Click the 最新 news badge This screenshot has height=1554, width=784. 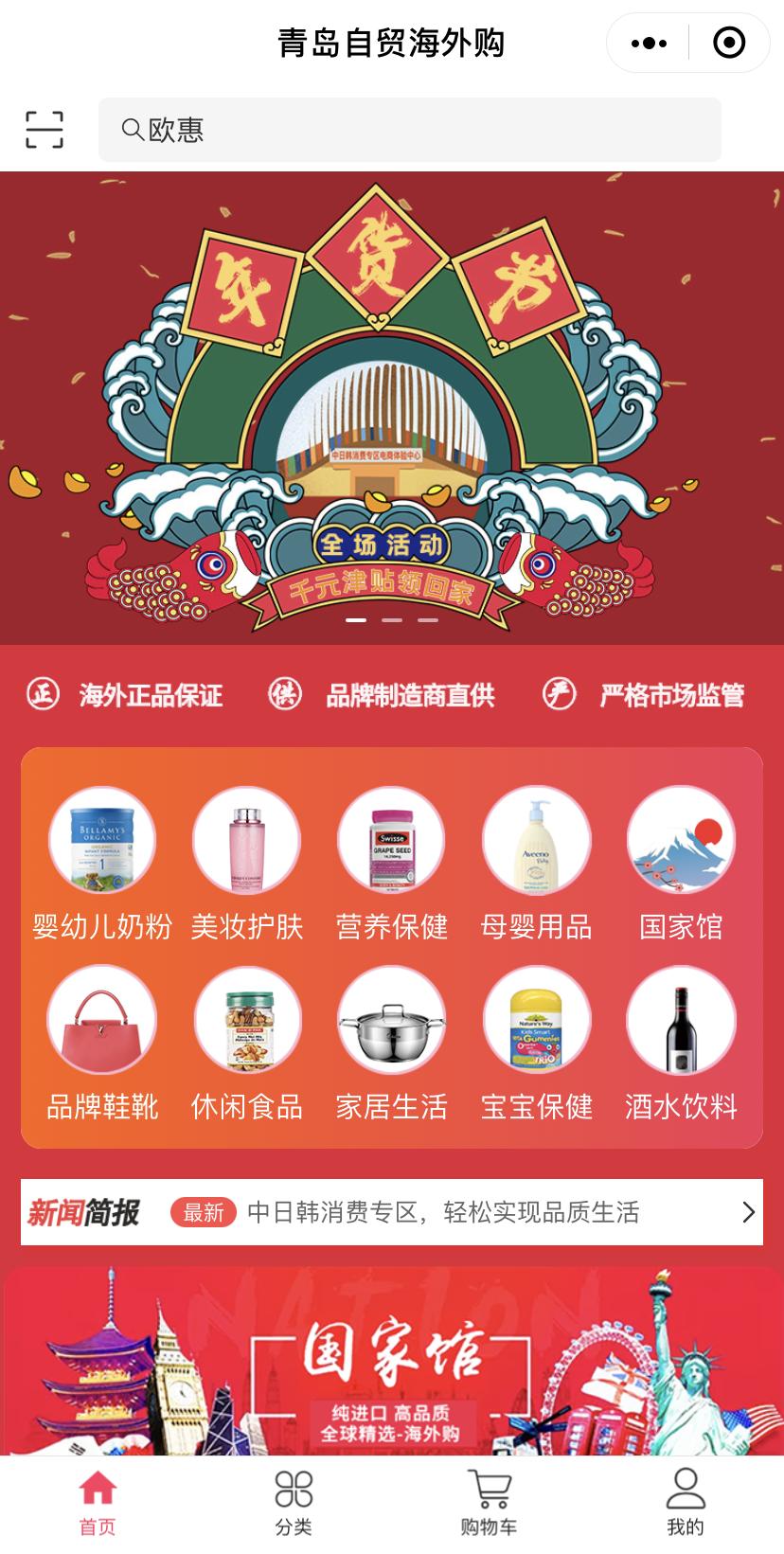click(205, 1212)
